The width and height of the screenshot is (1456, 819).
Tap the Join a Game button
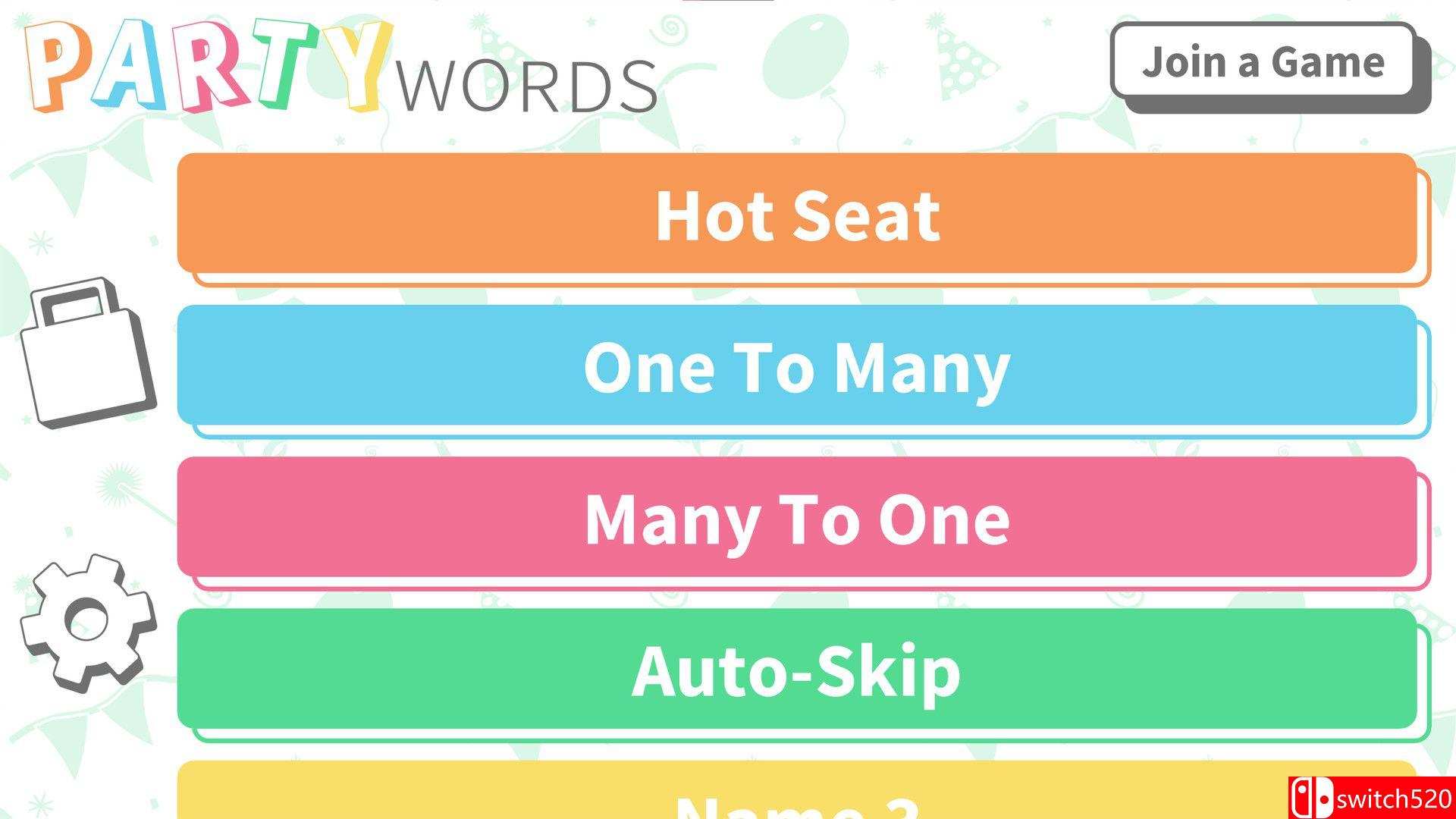click(x=1263, y=61)
